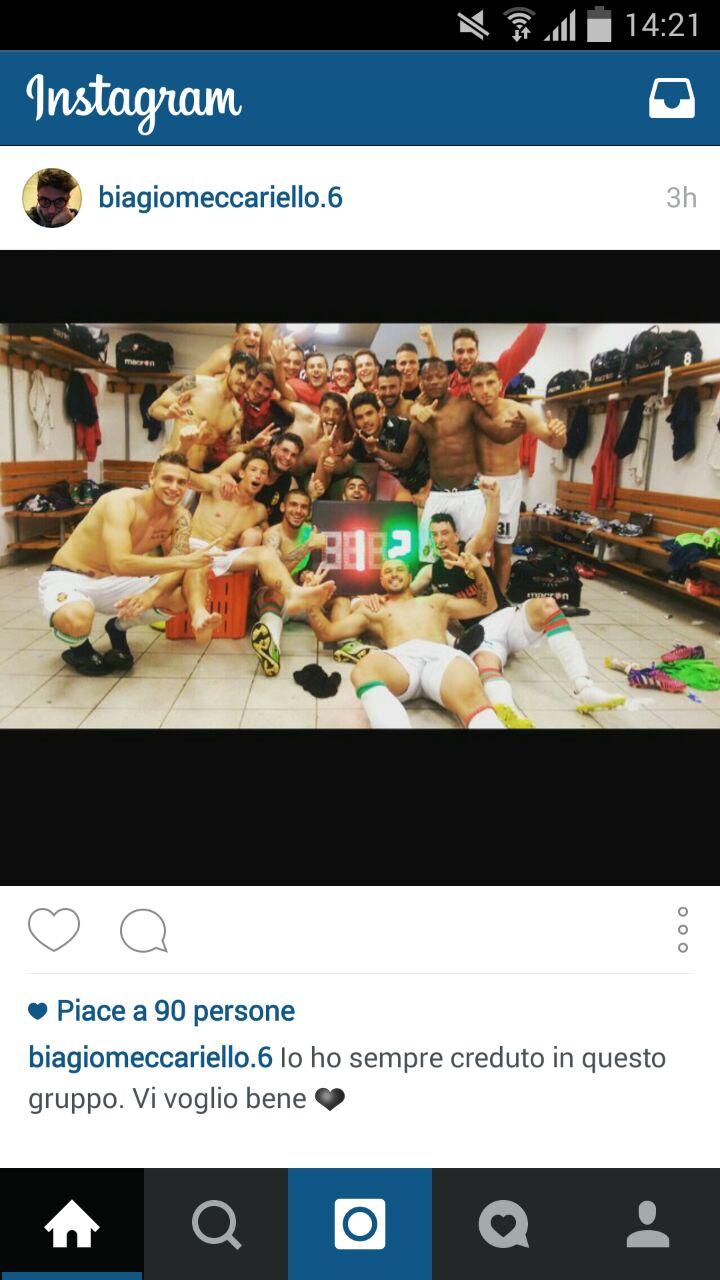
Task: Switch to the Search tab
Action: click(216, 1224)
